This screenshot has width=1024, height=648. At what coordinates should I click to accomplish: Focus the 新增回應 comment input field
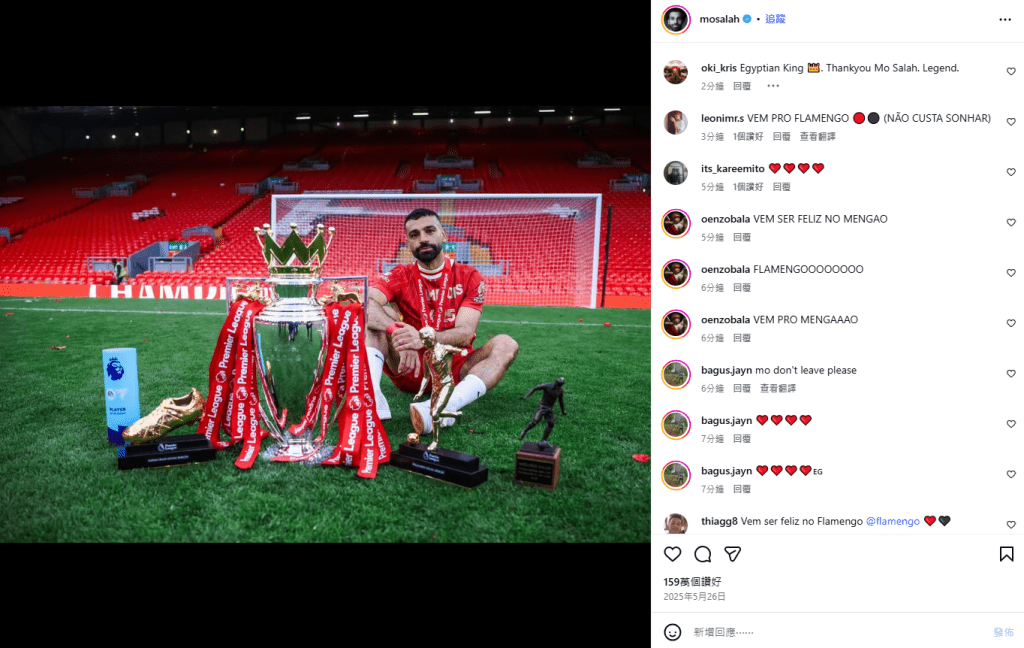tap(830, 632)
